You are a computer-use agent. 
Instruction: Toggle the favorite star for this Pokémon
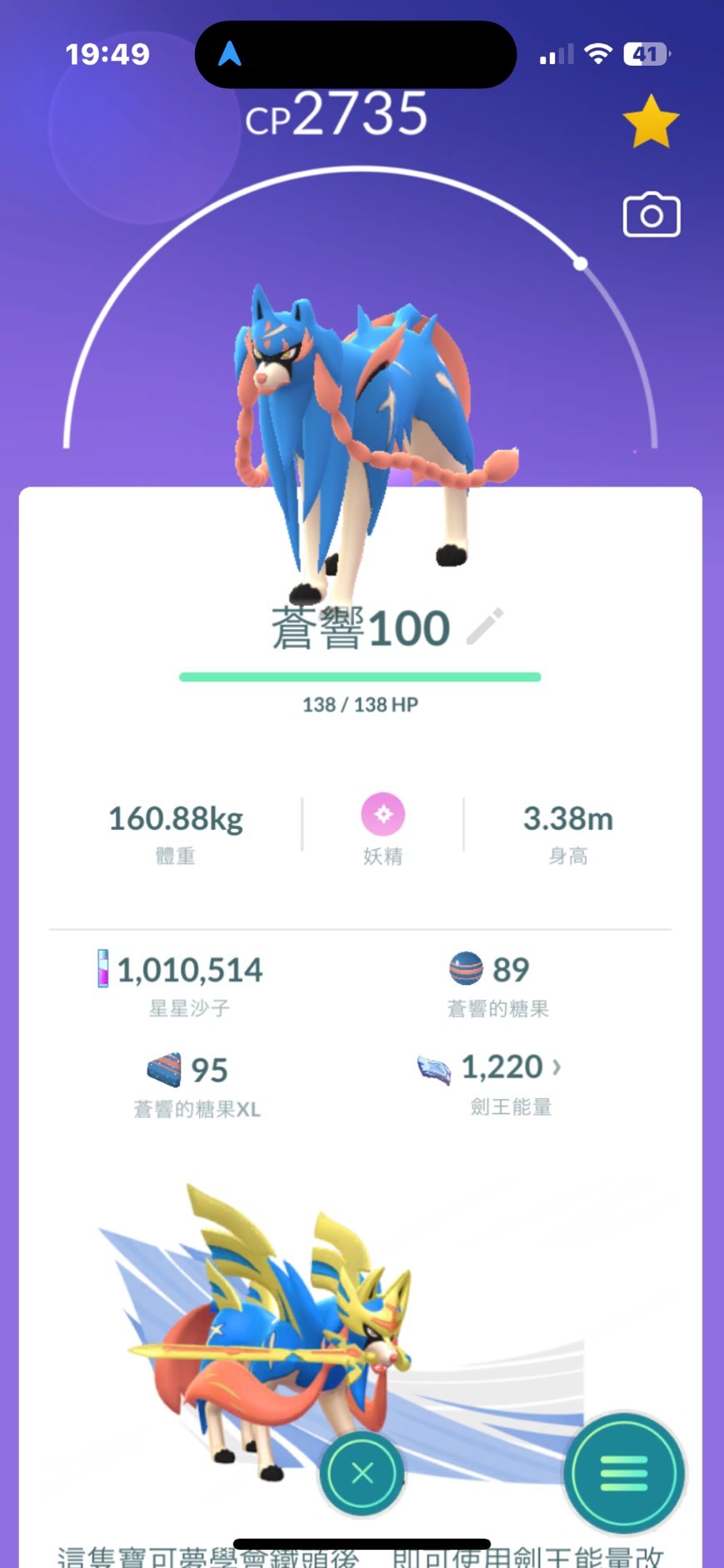click(651, 122)
